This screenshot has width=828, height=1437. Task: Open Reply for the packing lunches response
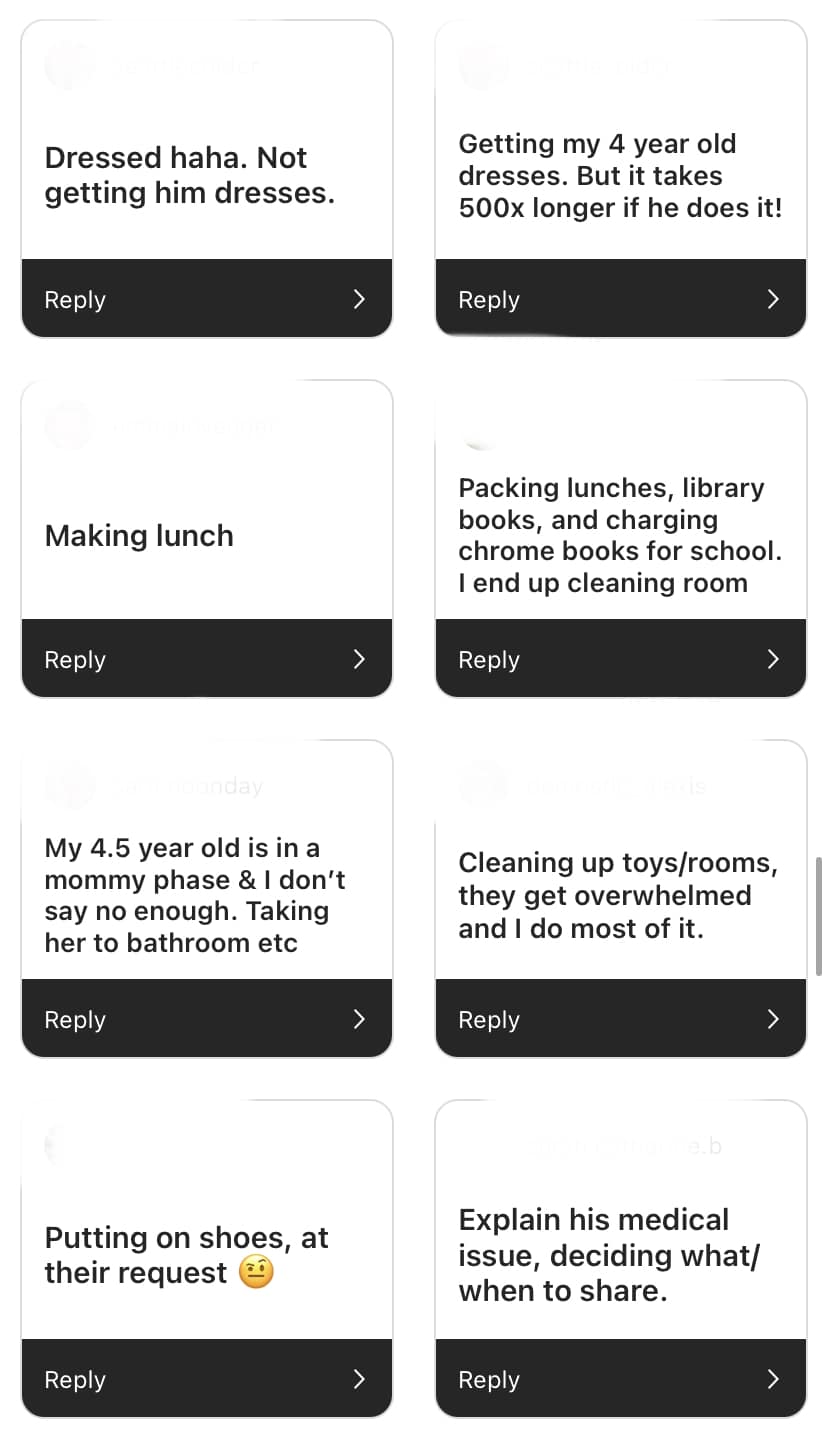[x=620, y=659]
